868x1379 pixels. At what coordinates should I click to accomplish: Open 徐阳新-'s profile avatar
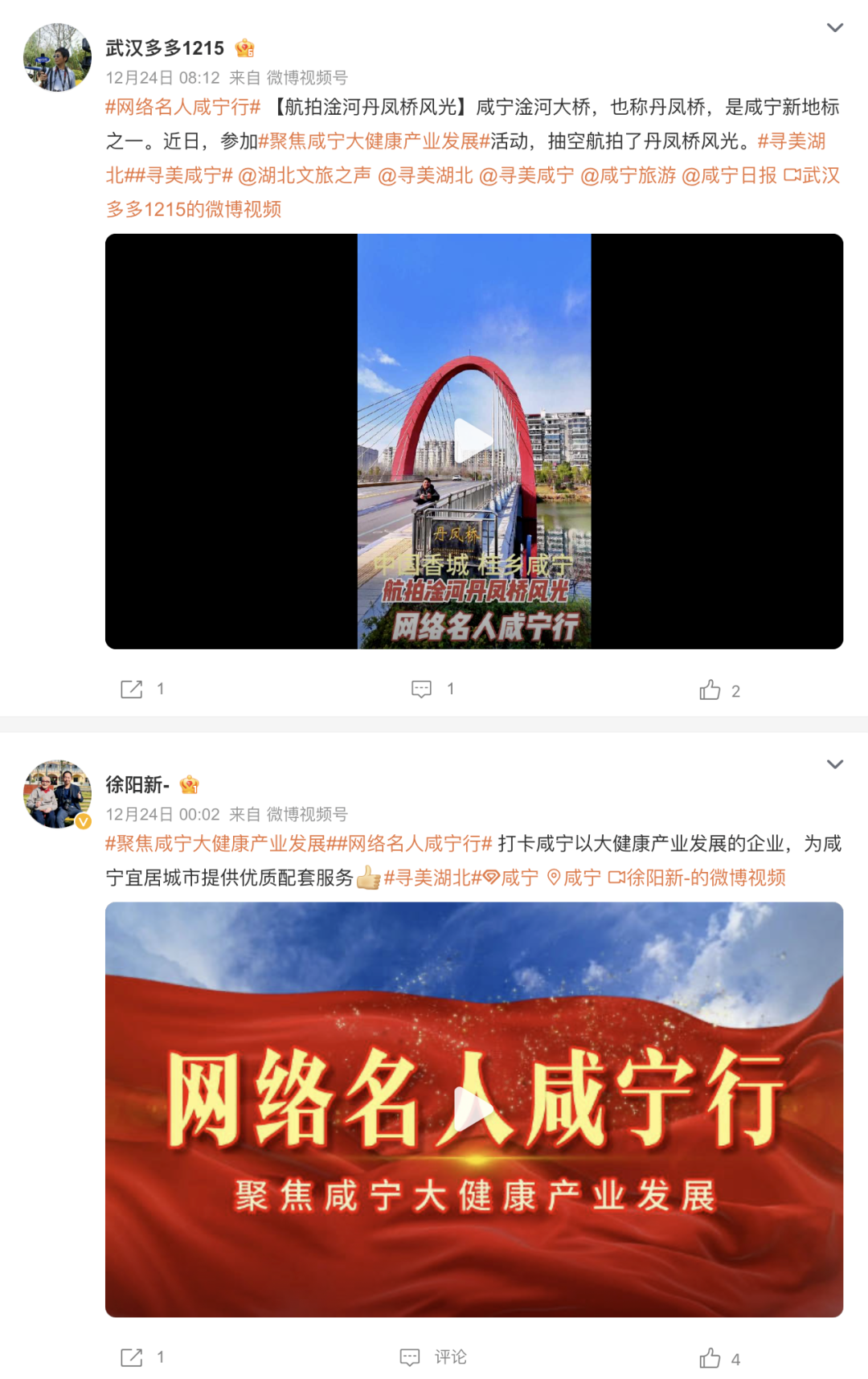pyautogui.click(x=57, y=794)
